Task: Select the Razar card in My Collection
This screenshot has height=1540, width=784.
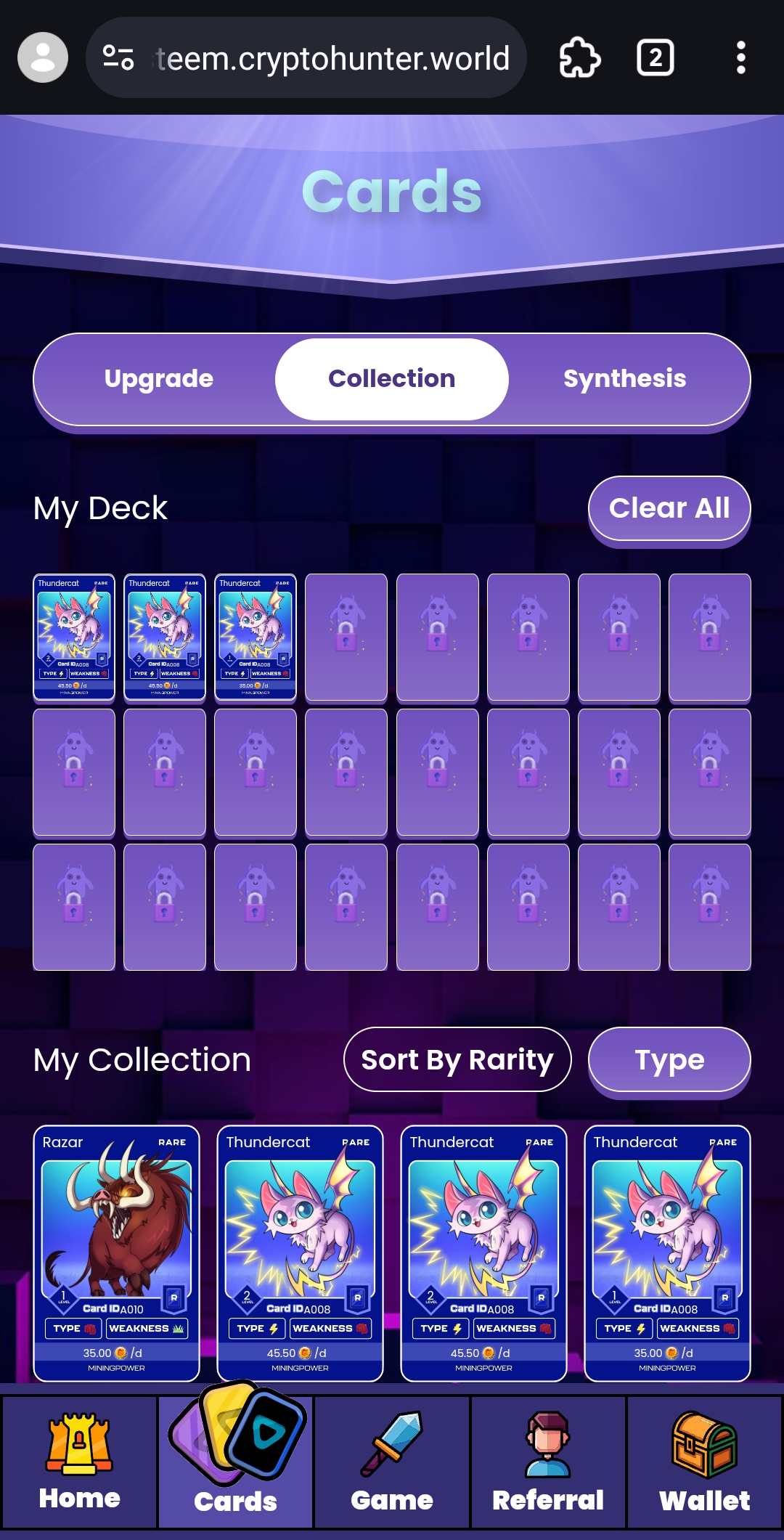Action: [116, 1252]
